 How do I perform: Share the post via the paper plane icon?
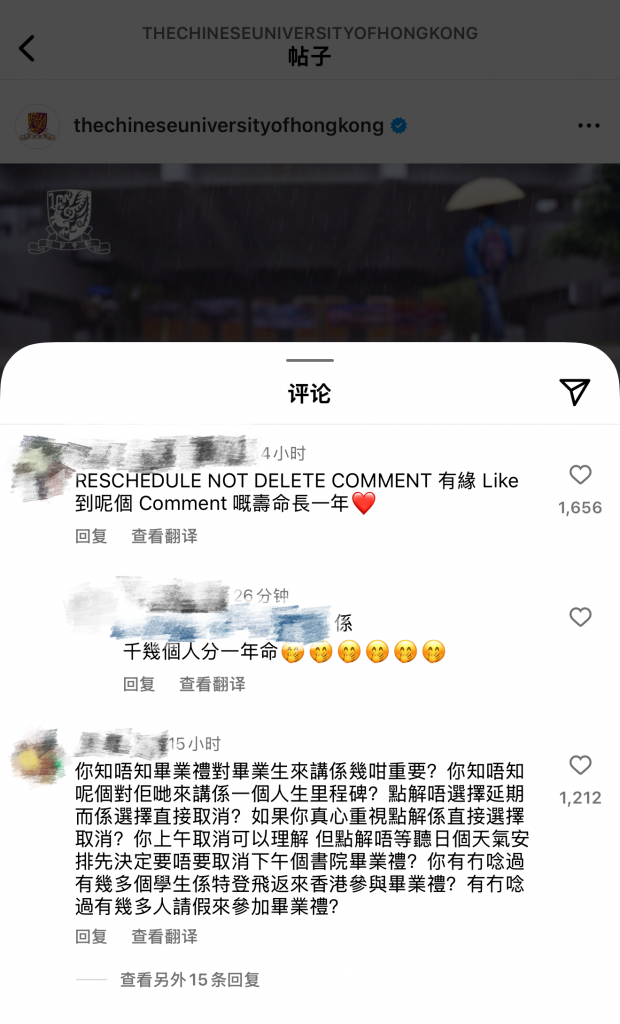(x=575, y=392)
